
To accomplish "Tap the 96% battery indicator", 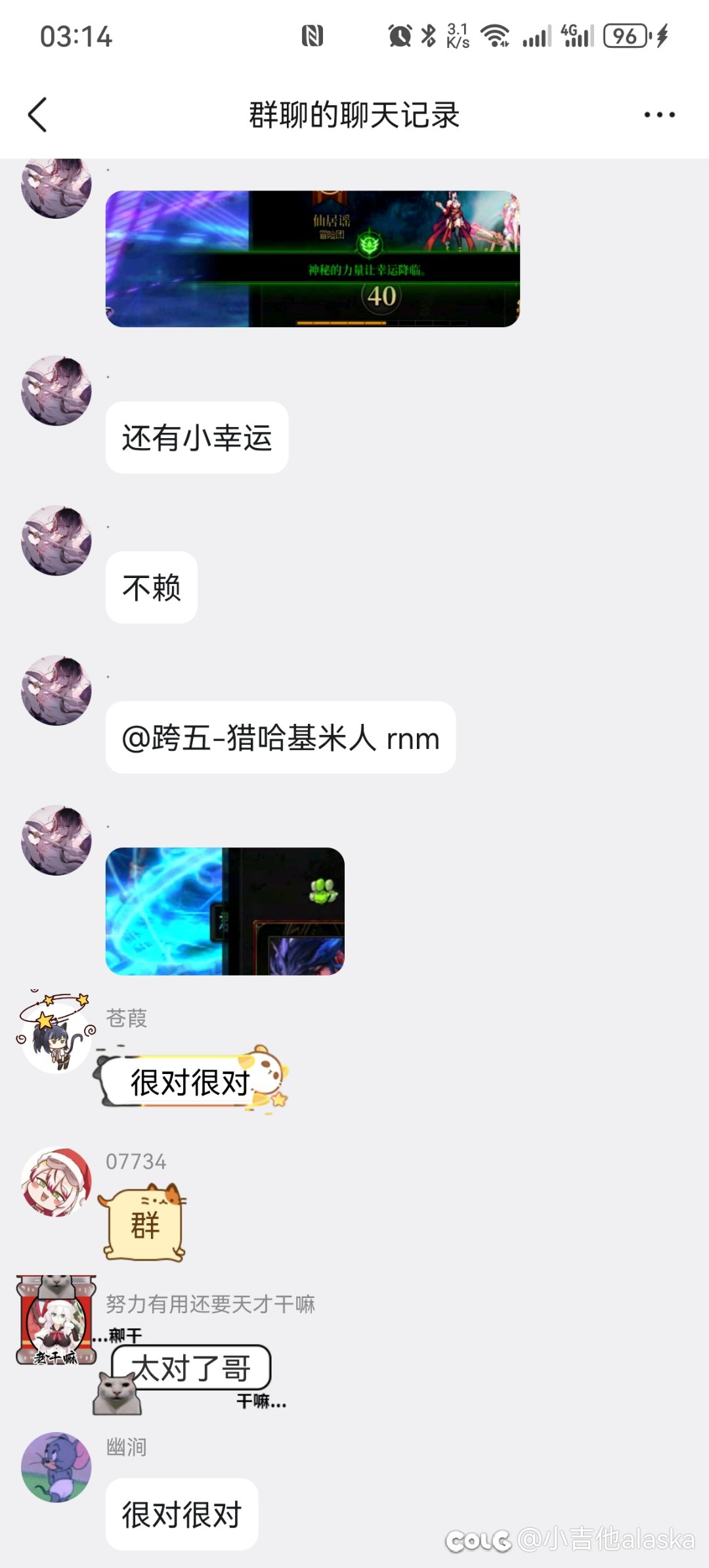I will 625,36.
